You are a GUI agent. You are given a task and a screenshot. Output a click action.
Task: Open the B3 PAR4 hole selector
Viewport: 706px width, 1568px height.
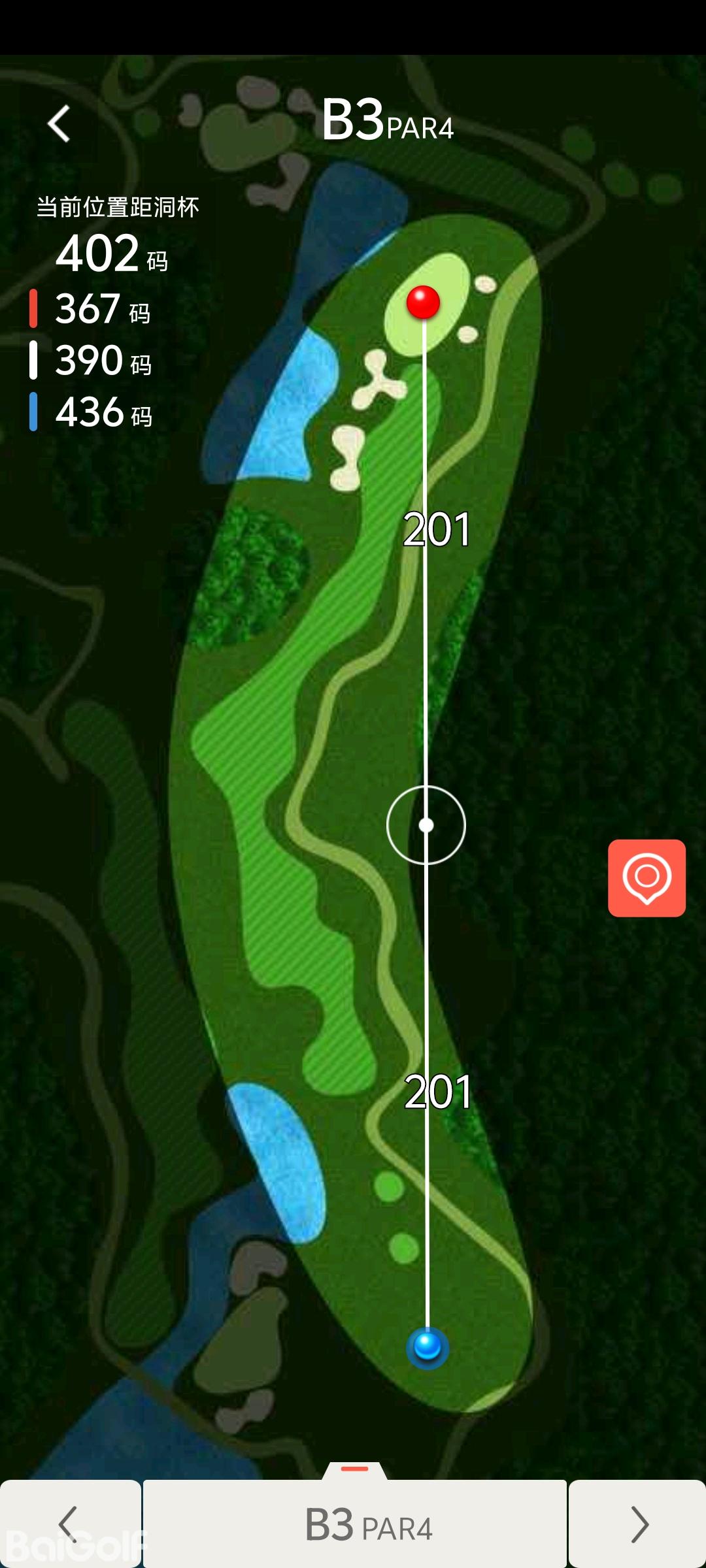[x=355, y=1524]
